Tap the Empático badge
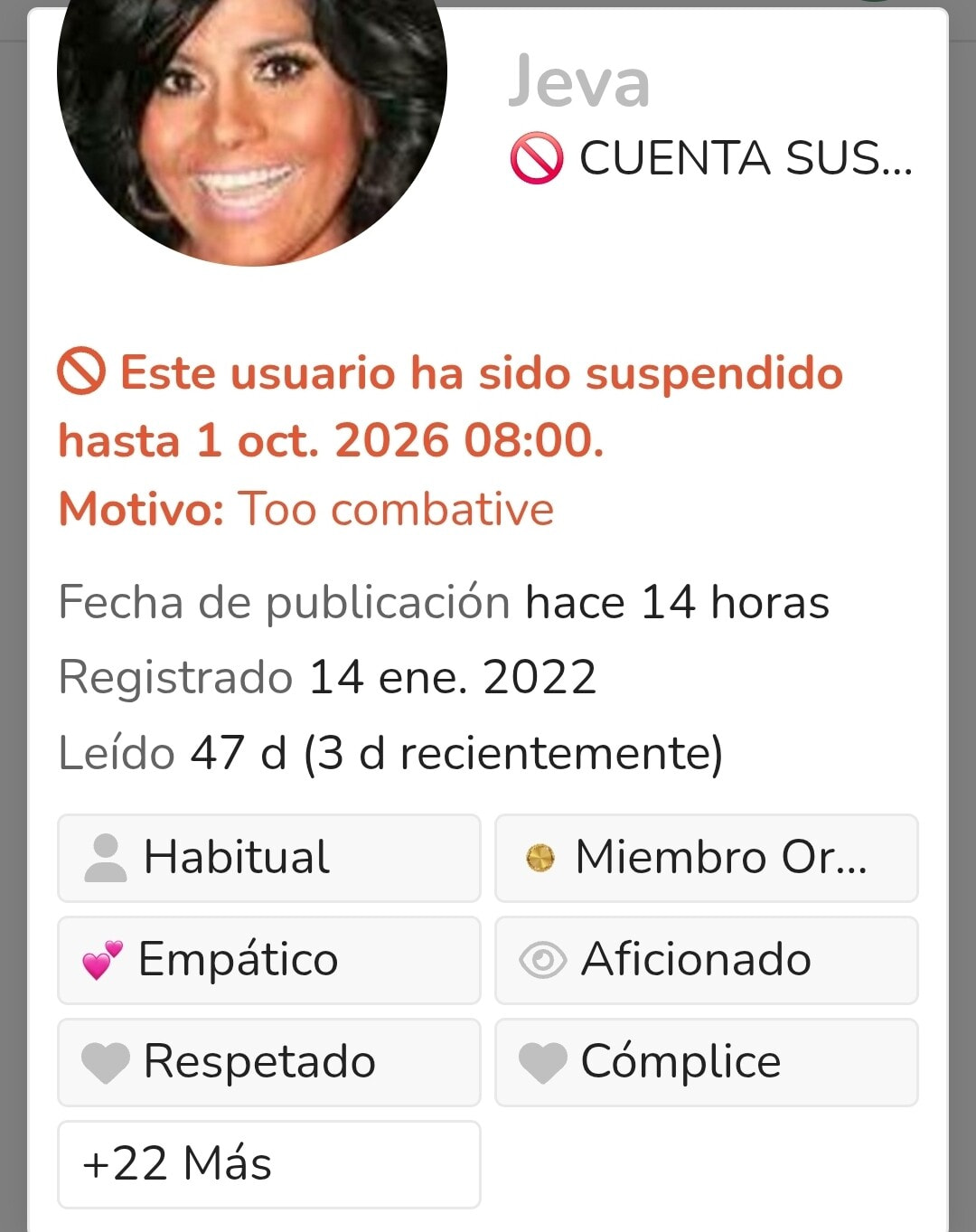The height and width of the screenshot is (1232, 976). point(269,960)
